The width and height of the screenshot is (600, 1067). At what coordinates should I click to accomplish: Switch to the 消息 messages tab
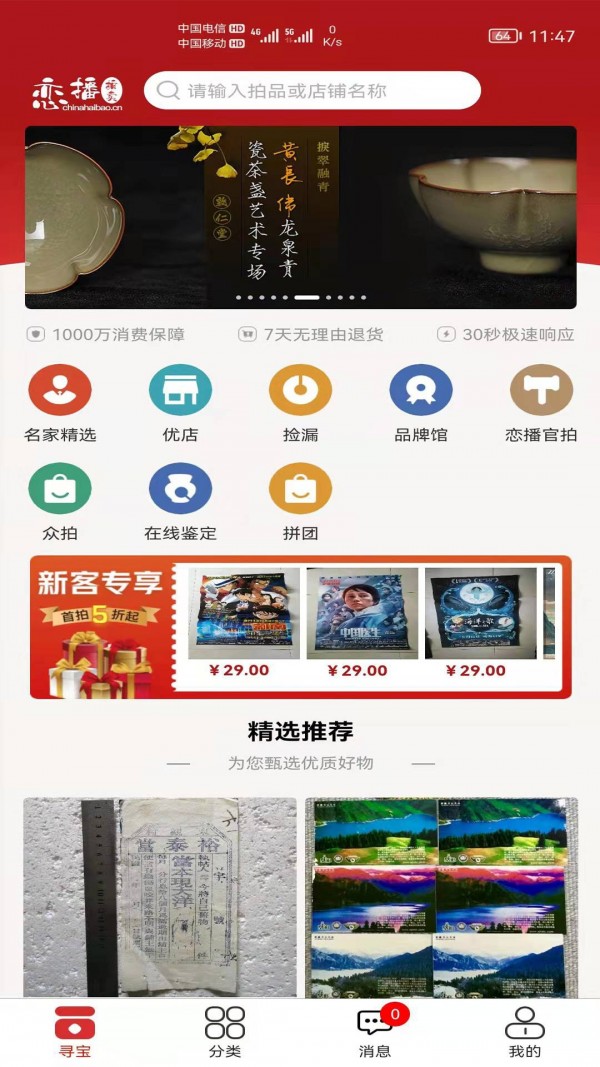pos(375,1032)
